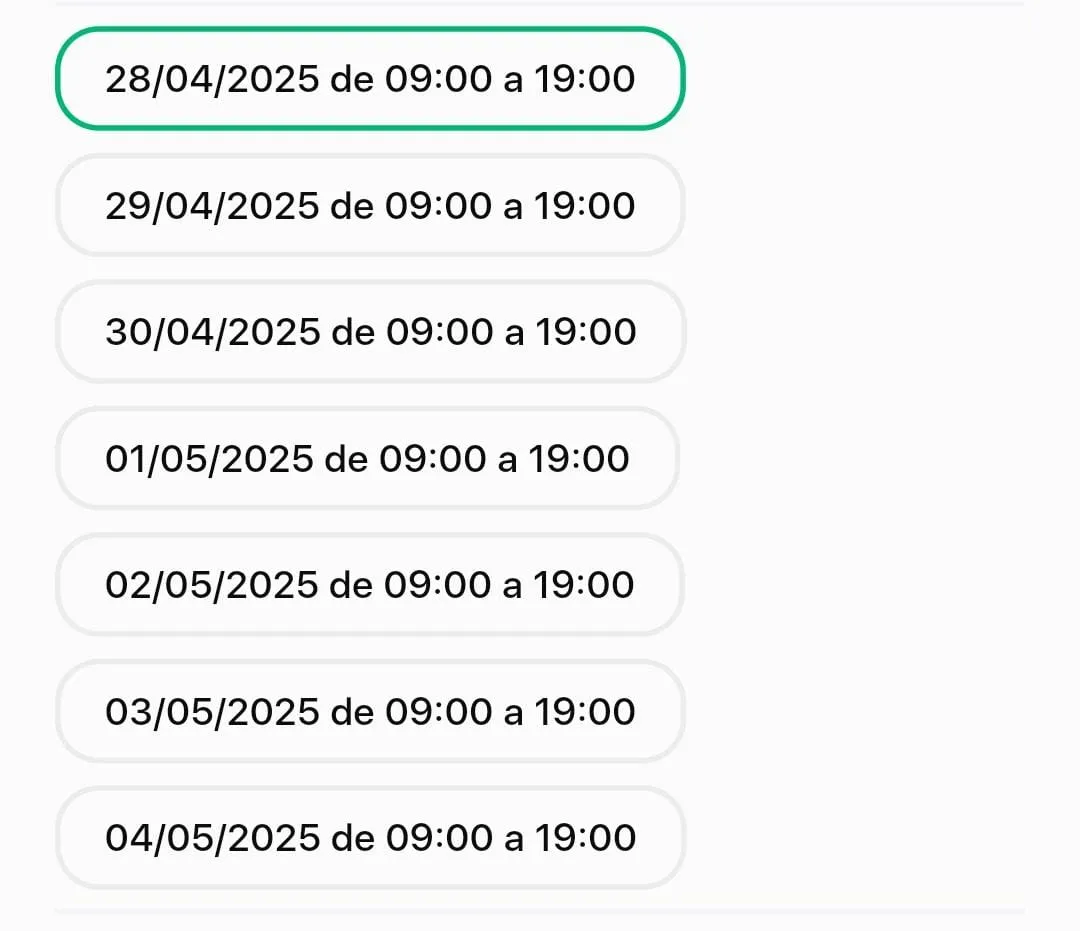Select the 01/05/2025 date option
This screenshot has height=931, width=1080.
coord(367,459)
